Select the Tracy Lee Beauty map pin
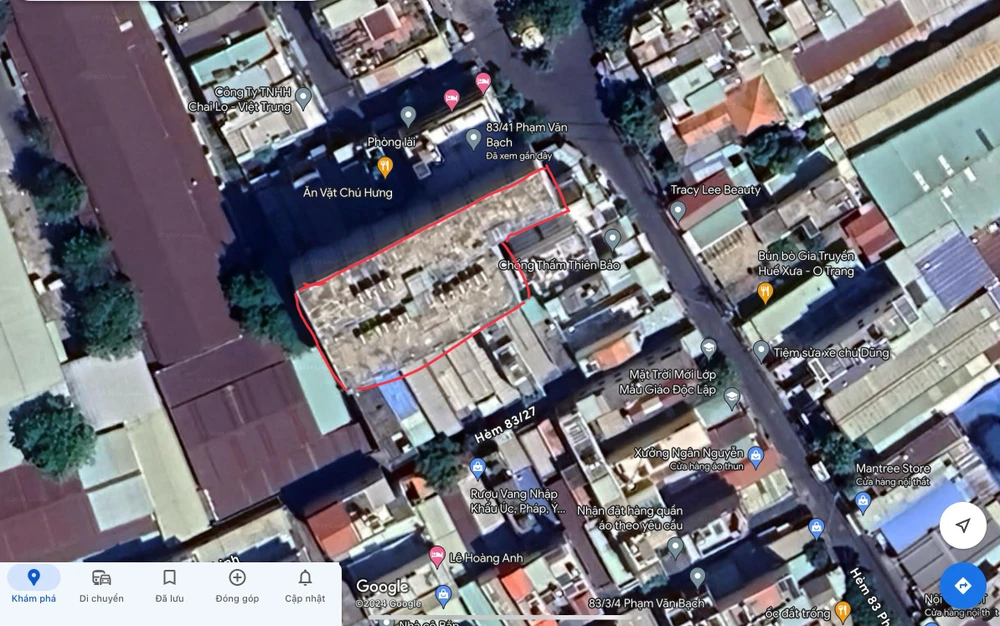Viewport: 1000px width, 626px height. (x=678, y=211)
